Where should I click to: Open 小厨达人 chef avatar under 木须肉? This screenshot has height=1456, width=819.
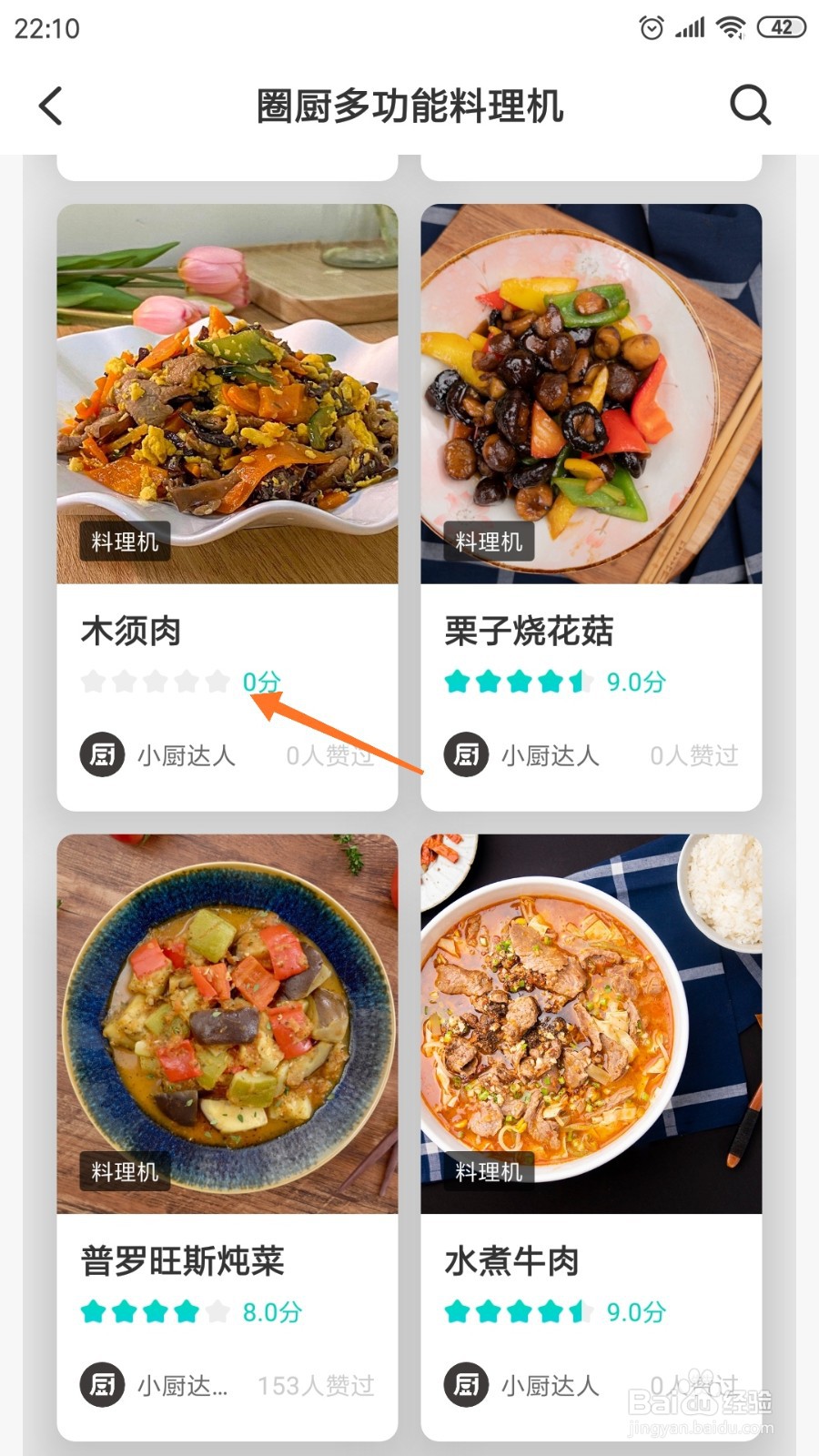(102, 753)
